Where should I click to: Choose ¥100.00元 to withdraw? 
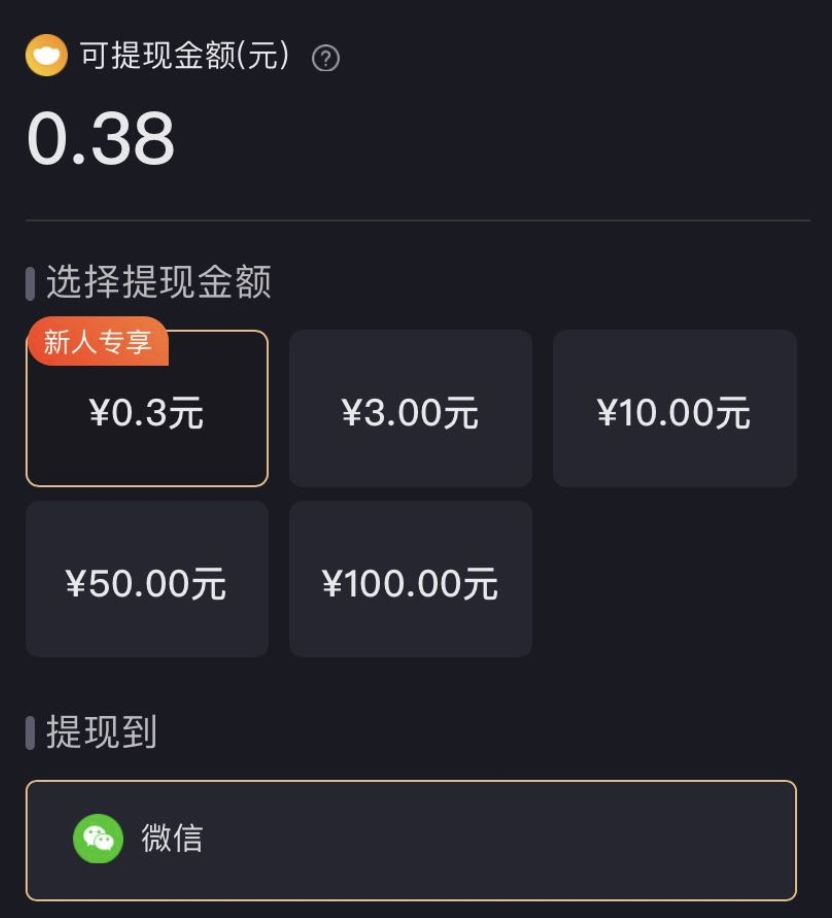[x=410, y=580]
